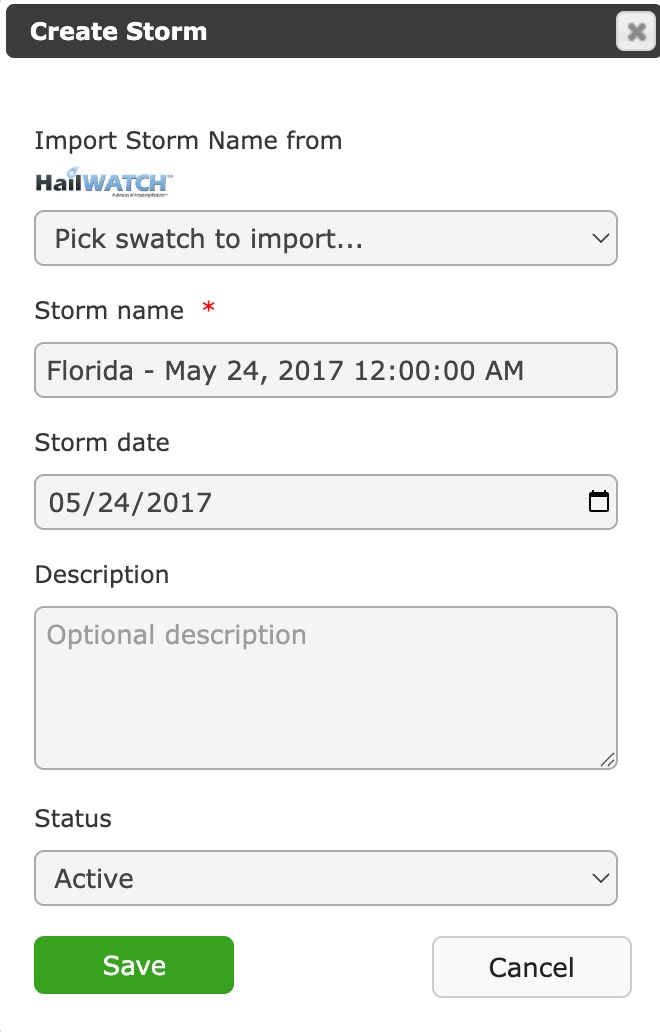Image resolution: width=660 pixels, height=1032 pixels.
Task: Cancel storm creation
Action: (x=531, y=967)
